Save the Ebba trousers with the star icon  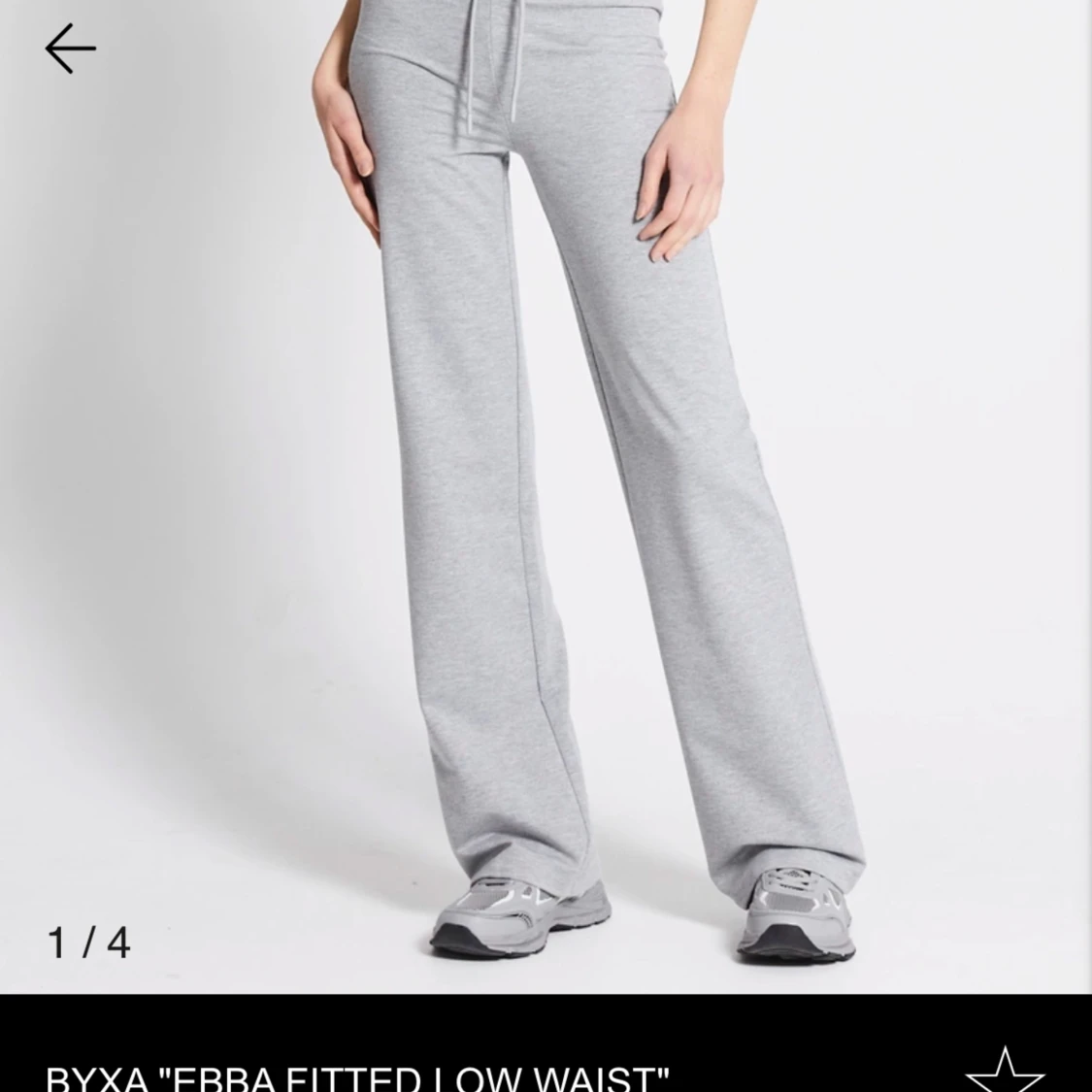click(1005, 1073)
